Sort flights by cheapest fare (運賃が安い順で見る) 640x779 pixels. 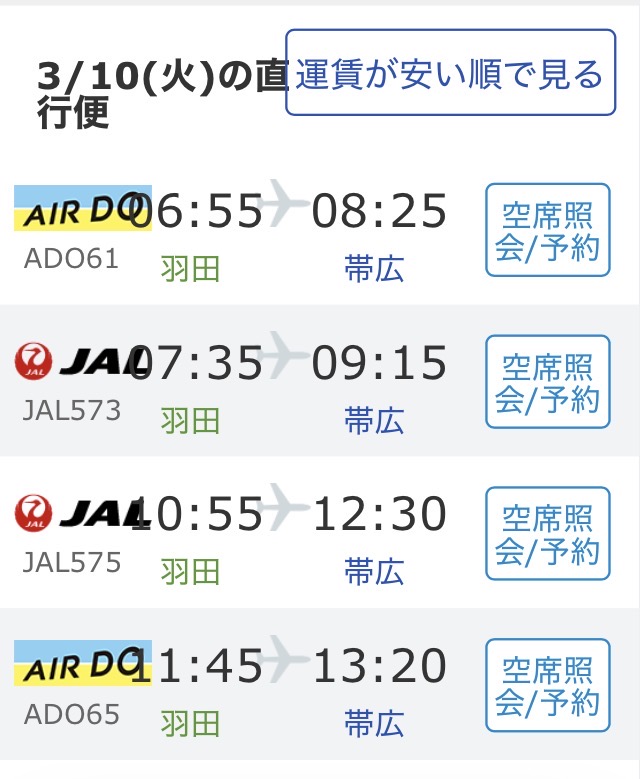tap(450, 73)
